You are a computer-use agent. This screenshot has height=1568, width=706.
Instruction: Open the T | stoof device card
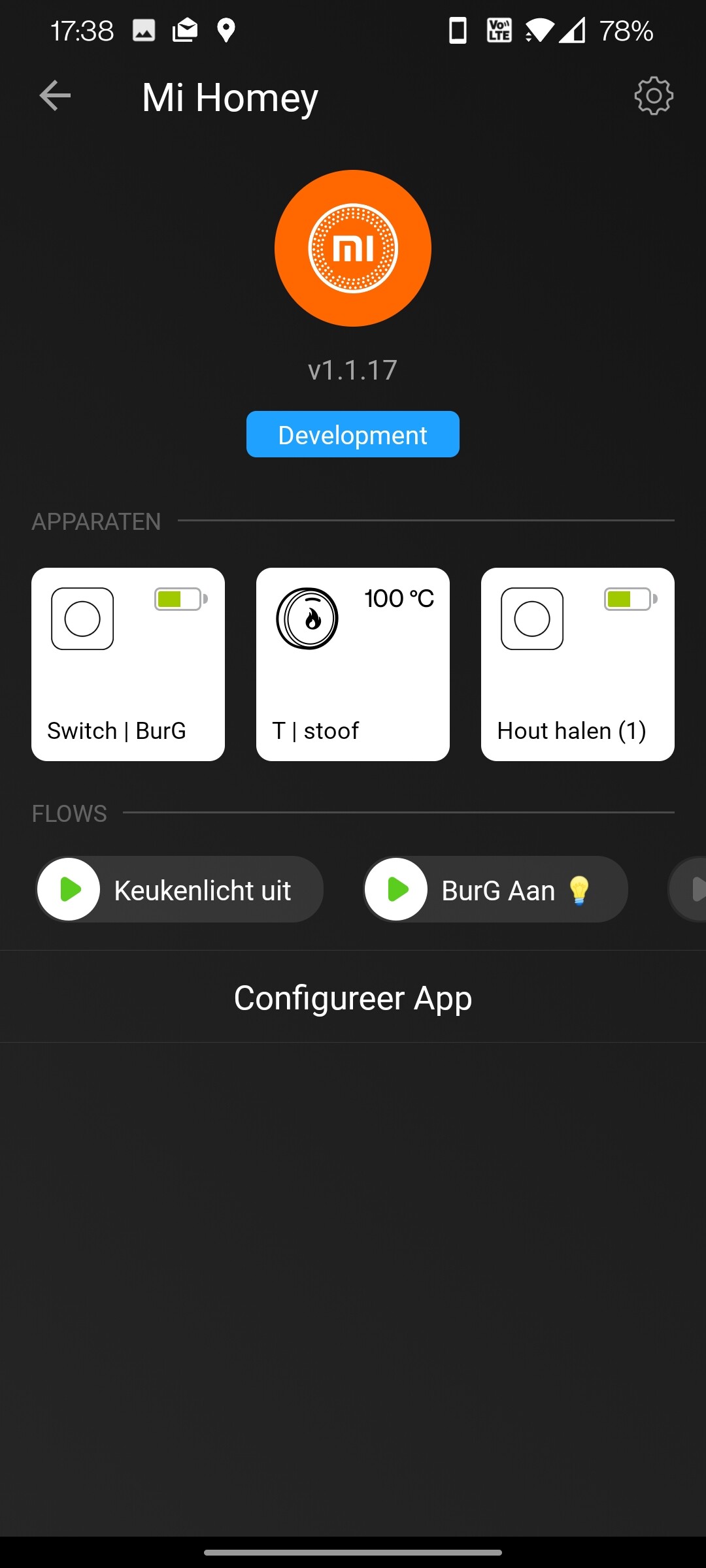pos(353,664)
